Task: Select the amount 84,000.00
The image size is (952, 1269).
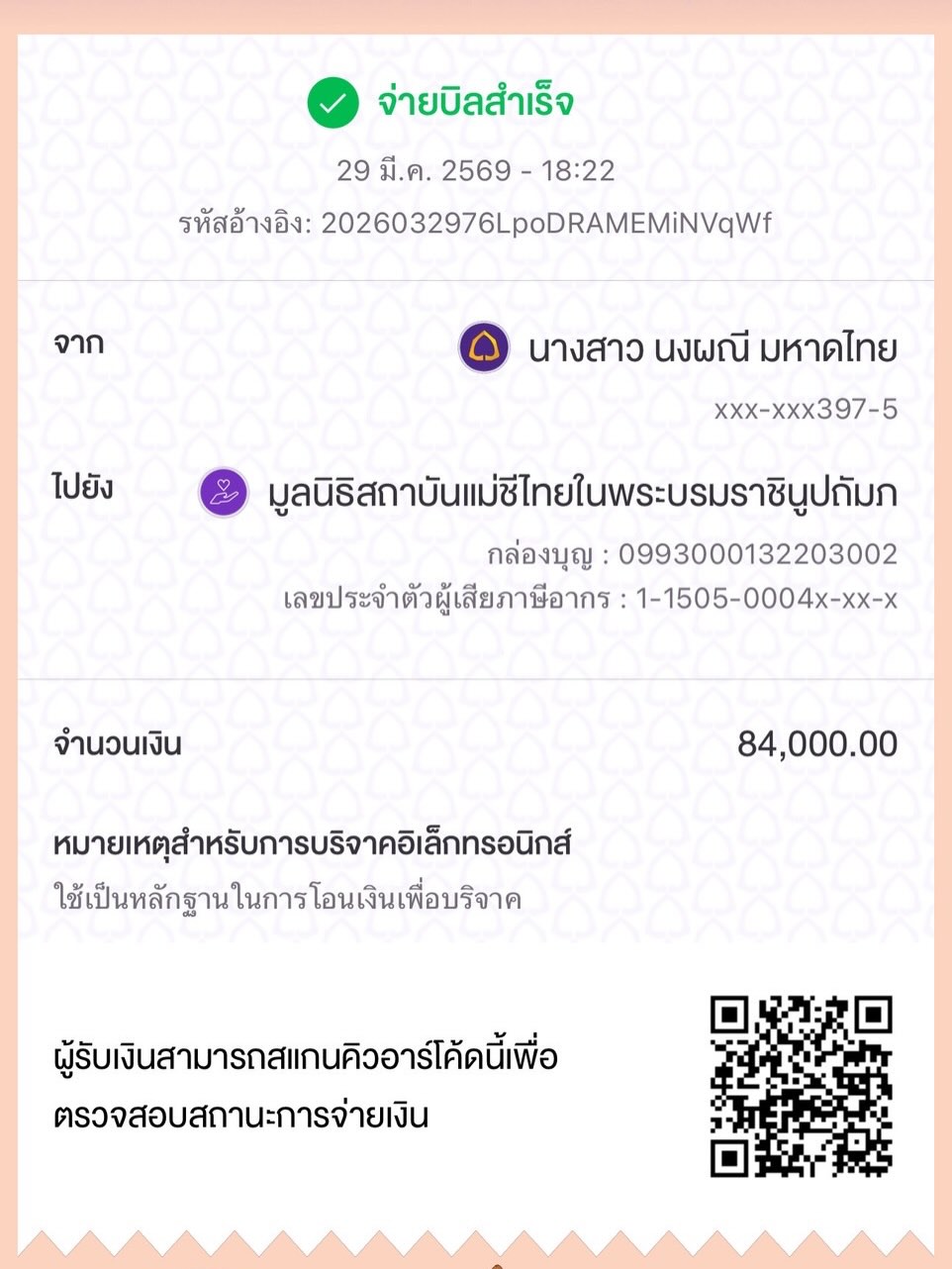Action: point(818,743)
